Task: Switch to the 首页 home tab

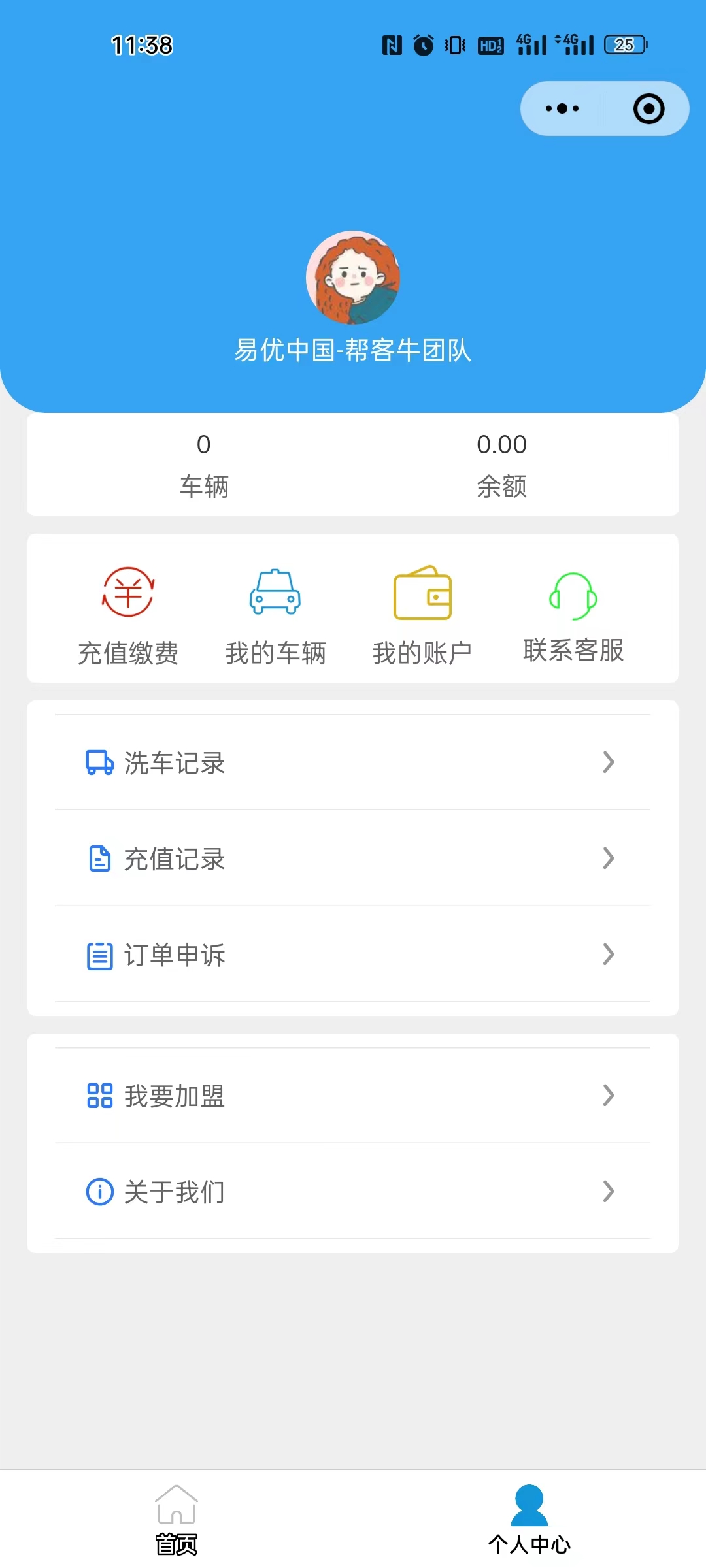Action: [176, 1520]
